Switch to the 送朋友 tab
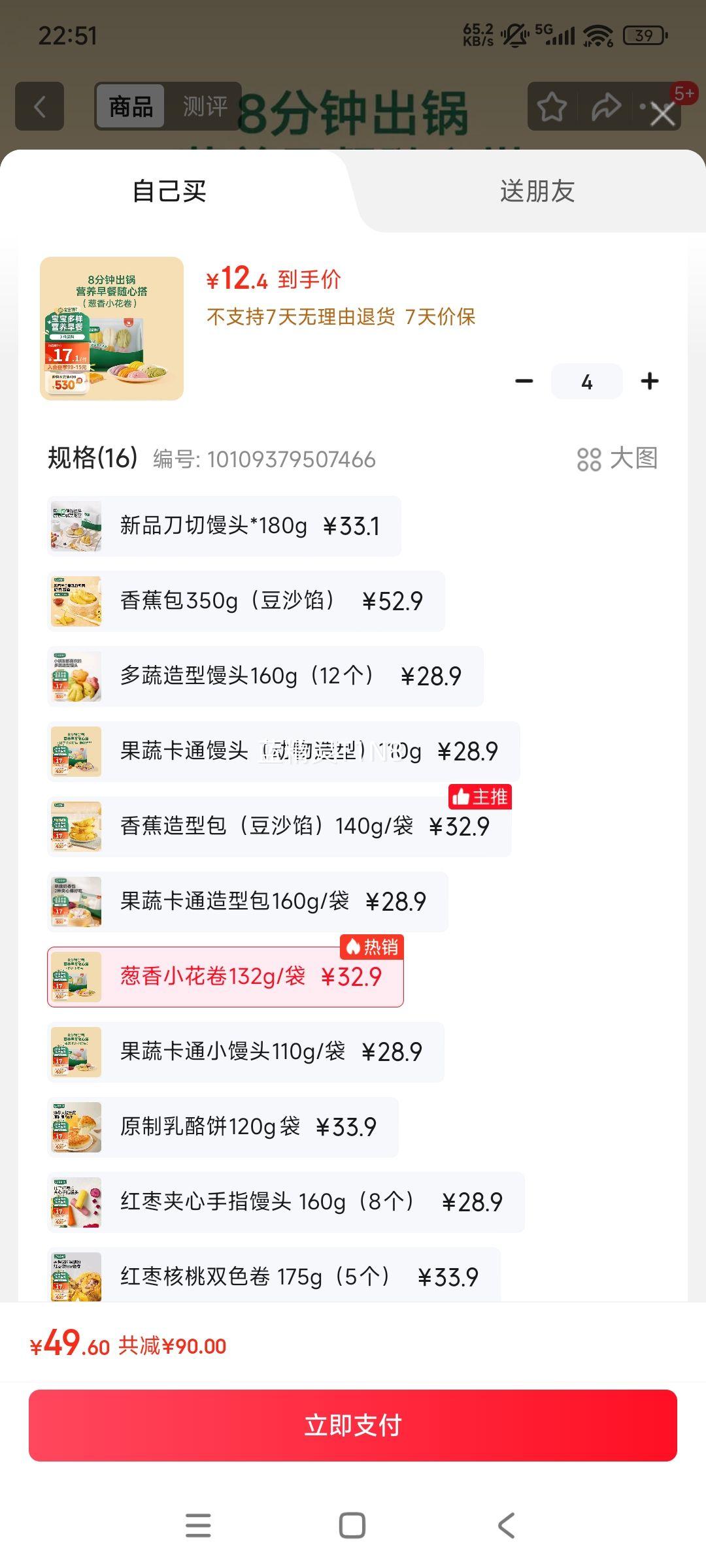 click(536, 192)
